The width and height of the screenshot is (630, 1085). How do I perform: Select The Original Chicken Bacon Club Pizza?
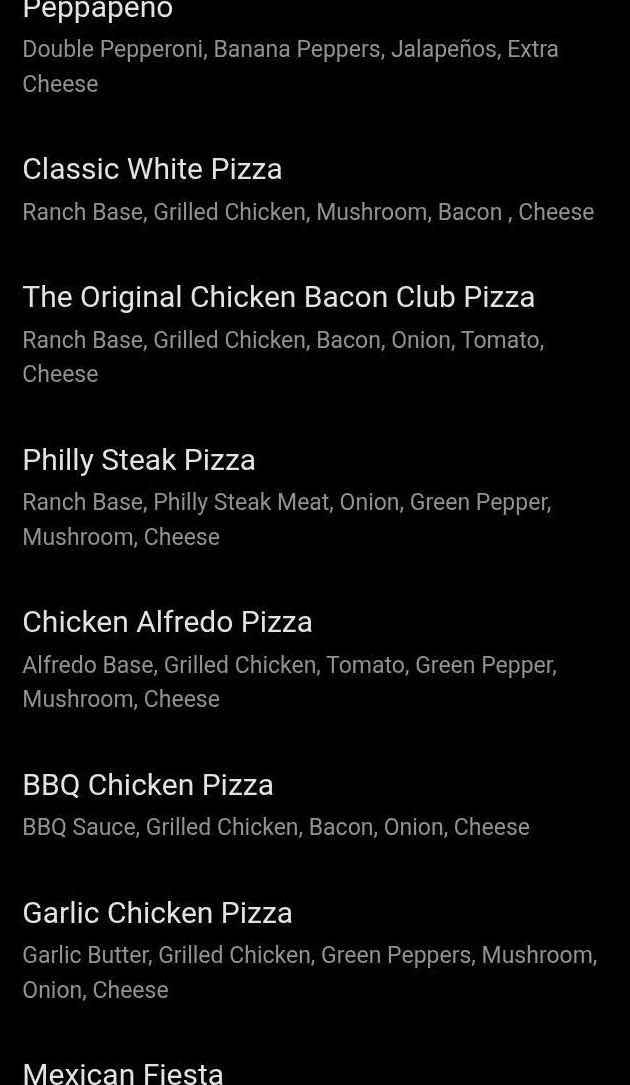[x=278, y=297]
